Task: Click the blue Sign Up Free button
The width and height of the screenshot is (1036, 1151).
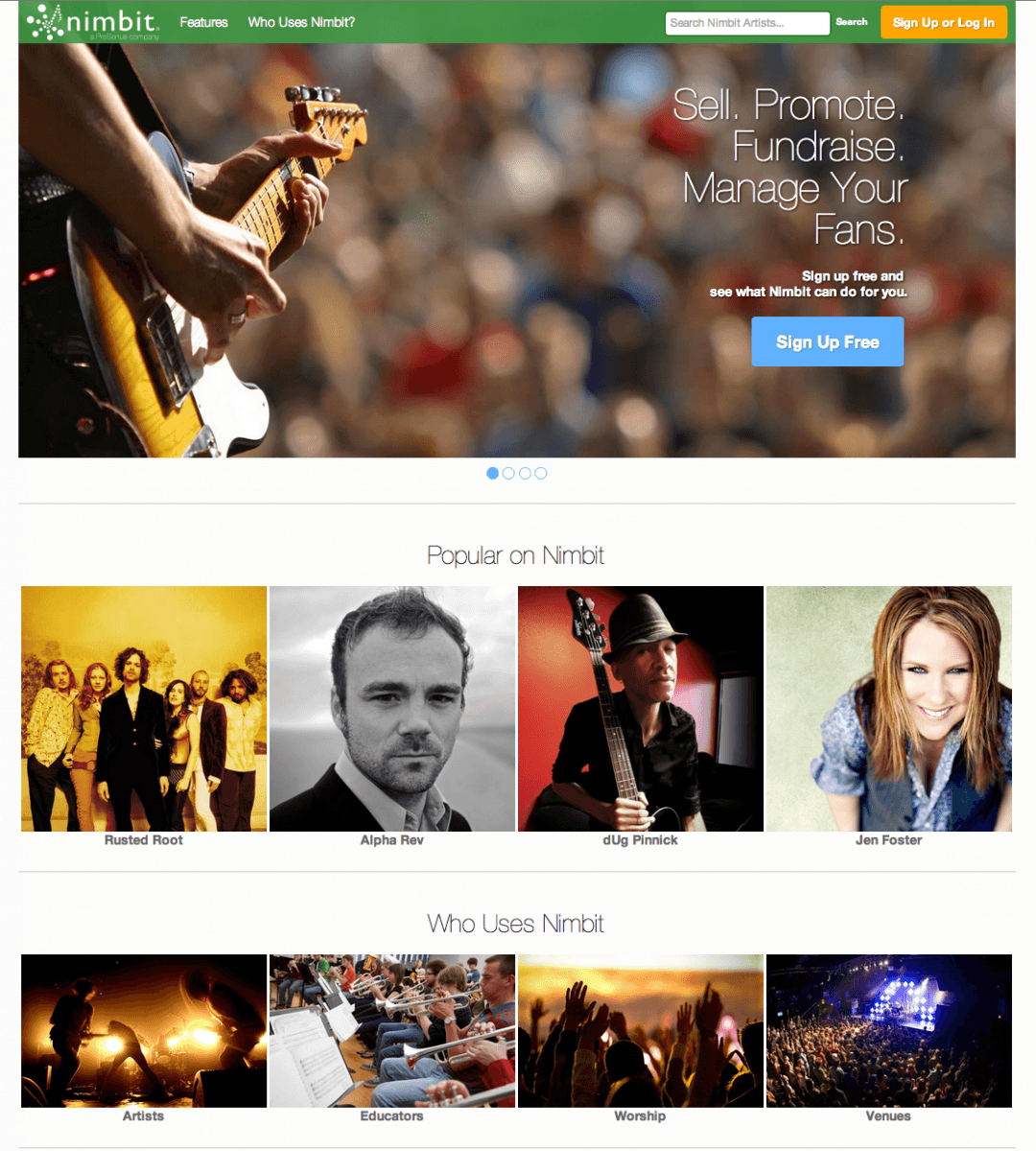Action: 827,341
